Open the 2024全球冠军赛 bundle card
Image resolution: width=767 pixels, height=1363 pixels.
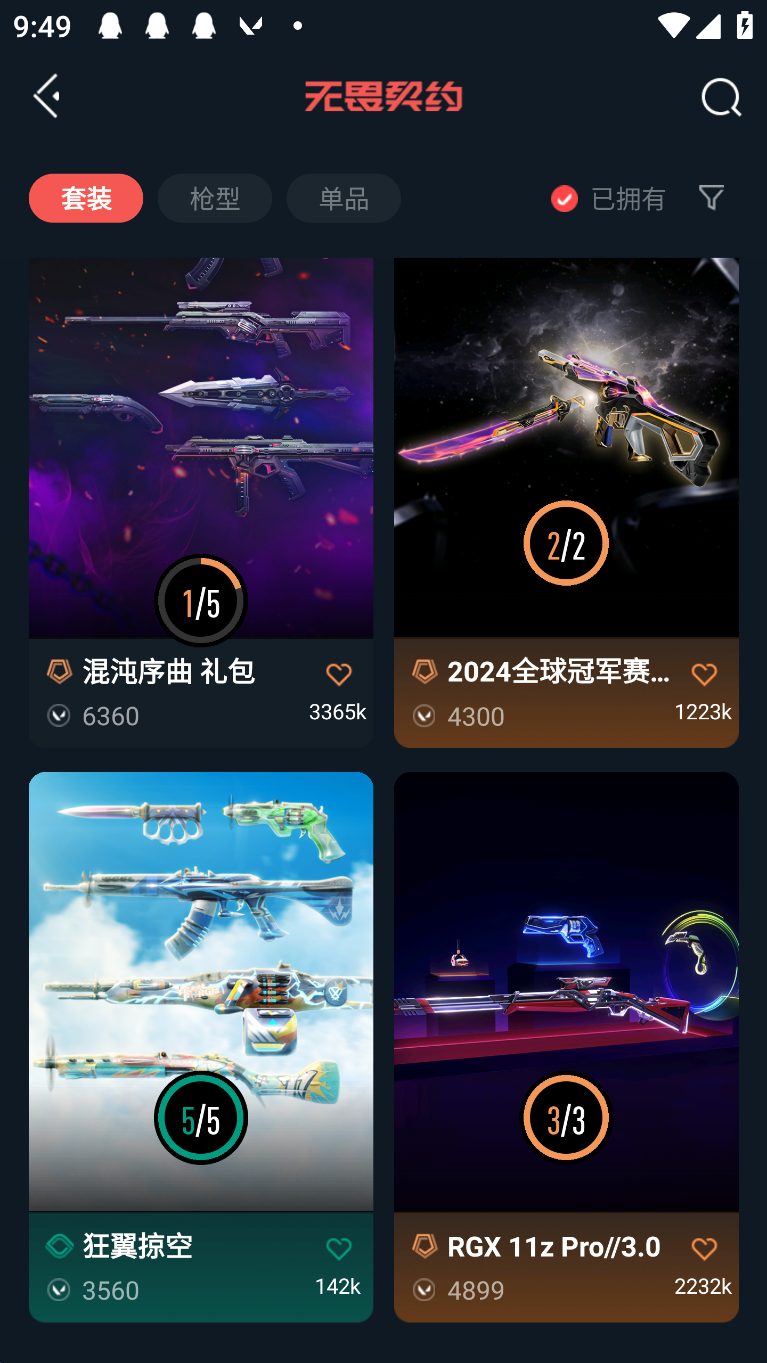pyautogui.click(x=566, y=502)
